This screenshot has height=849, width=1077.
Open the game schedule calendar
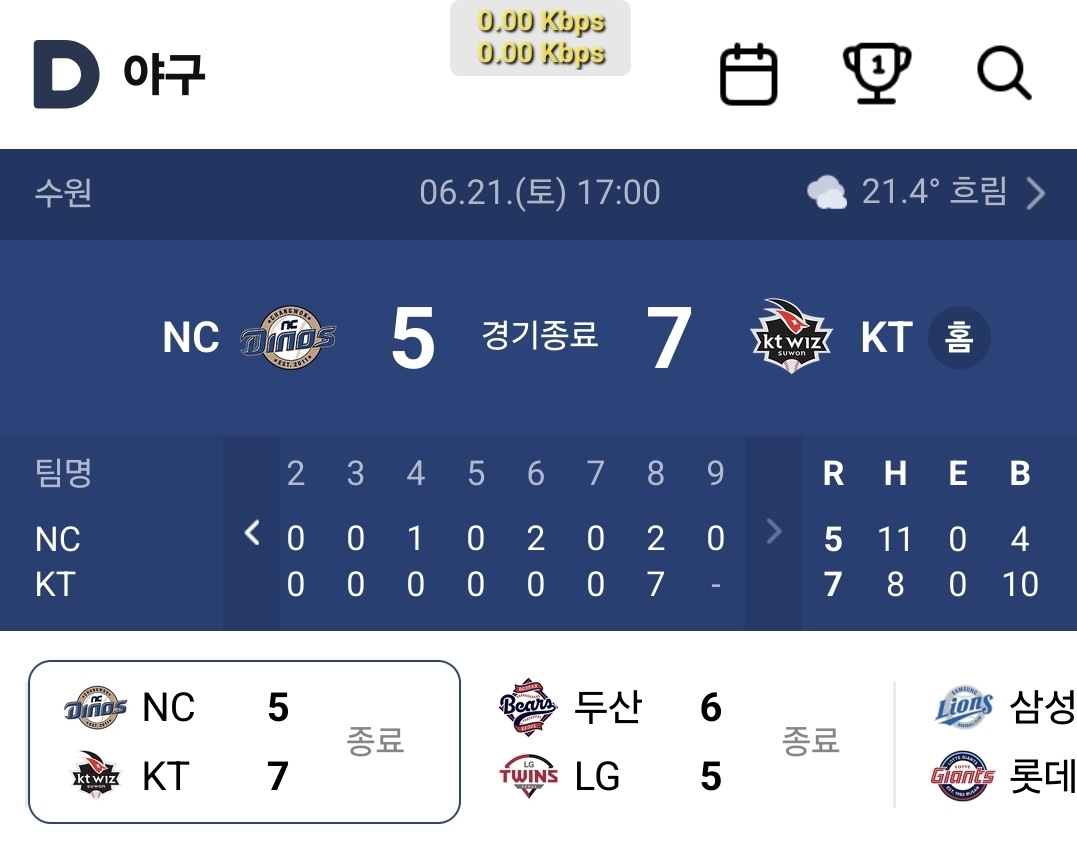(x=749, y=74)
